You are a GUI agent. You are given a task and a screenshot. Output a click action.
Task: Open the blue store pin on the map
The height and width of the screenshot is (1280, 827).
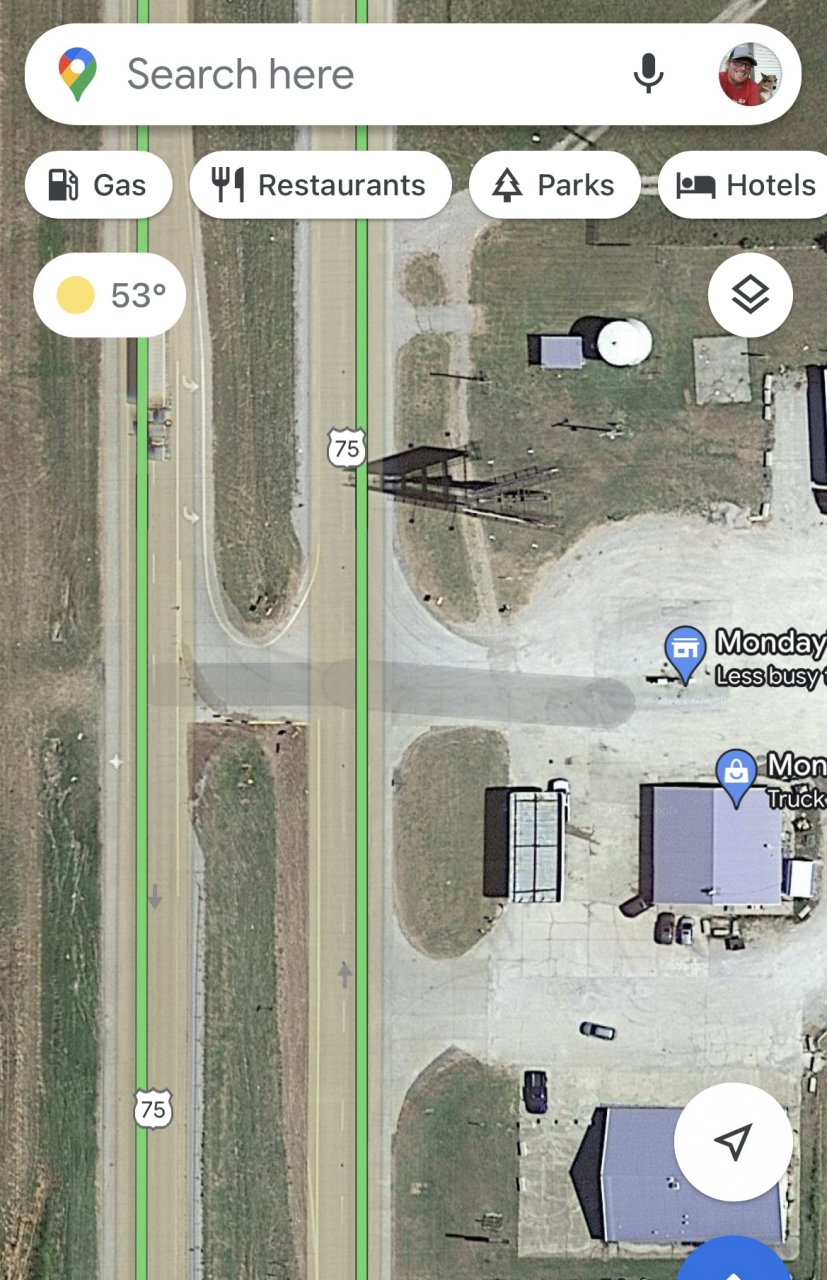pos(685,648)
